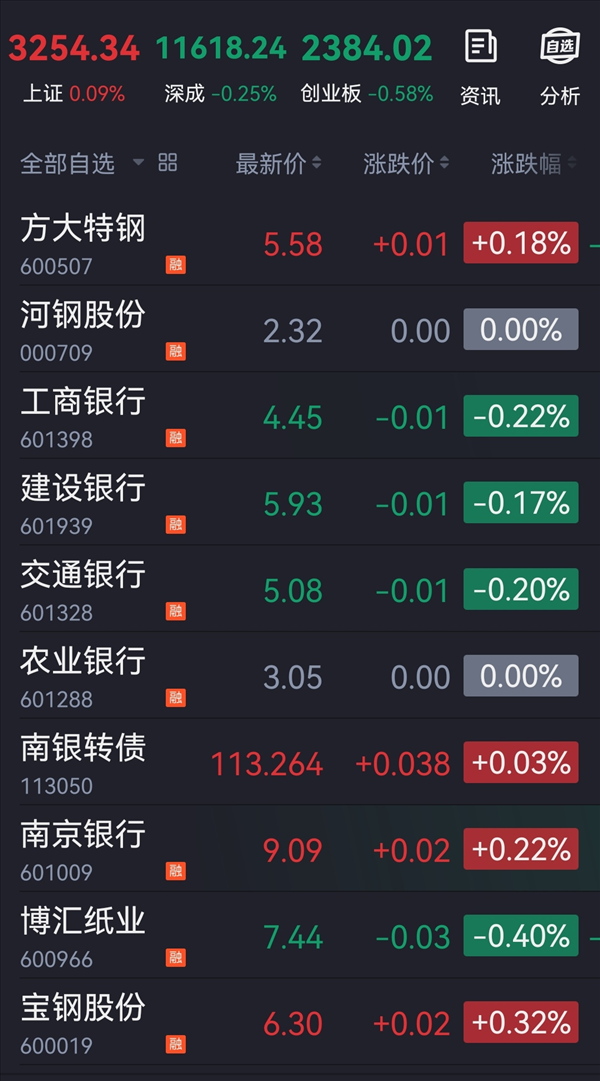Sort by 涨跌幅 column
The width and height of the screenshot is (600, 1081).
(533, 164)
